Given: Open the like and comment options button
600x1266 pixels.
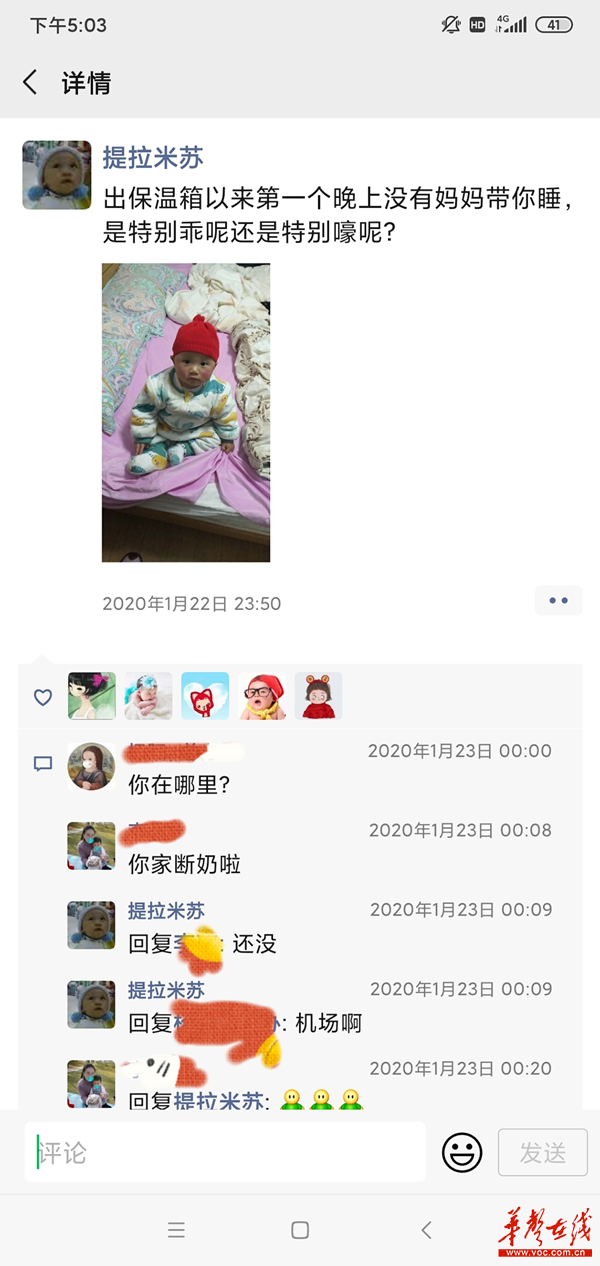Looking at the screenshot, I should coord(558,600).
